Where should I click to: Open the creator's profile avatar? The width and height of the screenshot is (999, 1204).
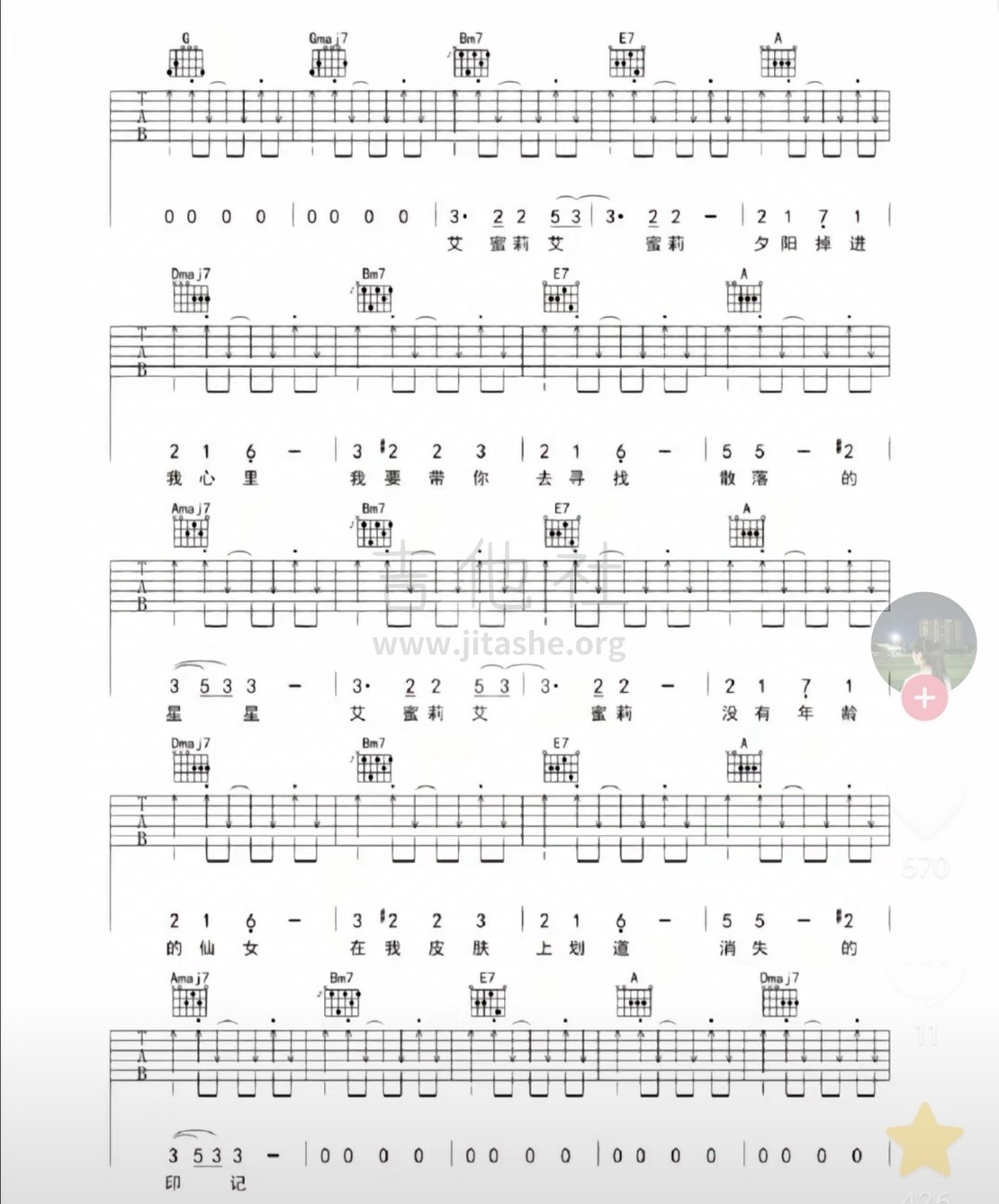click(923, 643)
